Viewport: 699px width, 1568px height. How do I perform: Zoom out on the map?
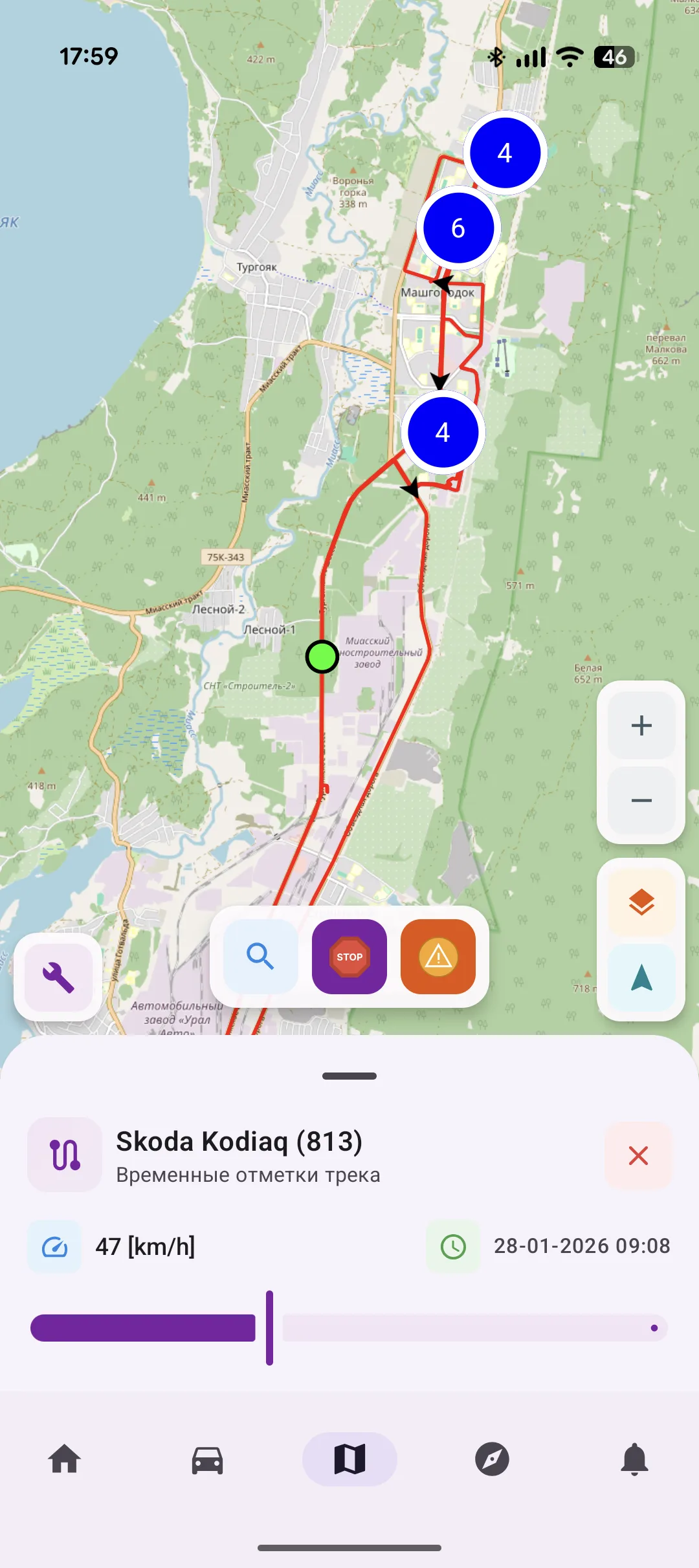(641, 801)
